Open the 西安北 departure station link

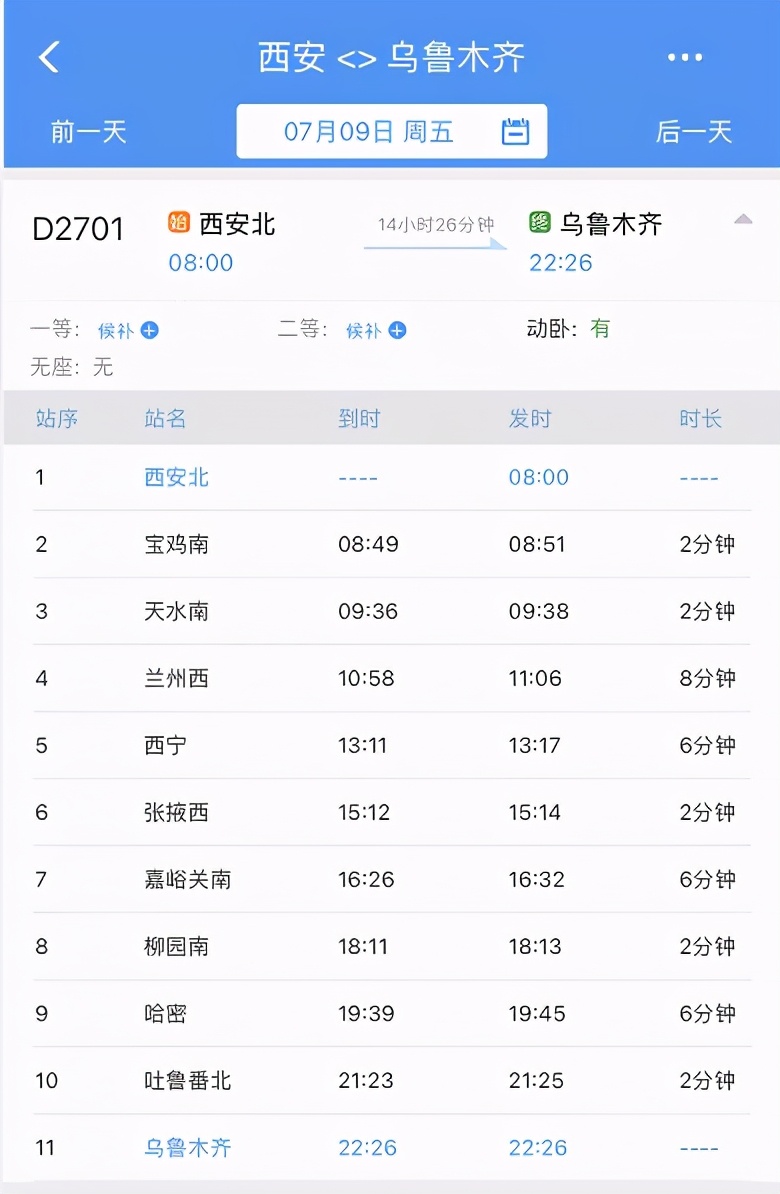tap(237, 224)
